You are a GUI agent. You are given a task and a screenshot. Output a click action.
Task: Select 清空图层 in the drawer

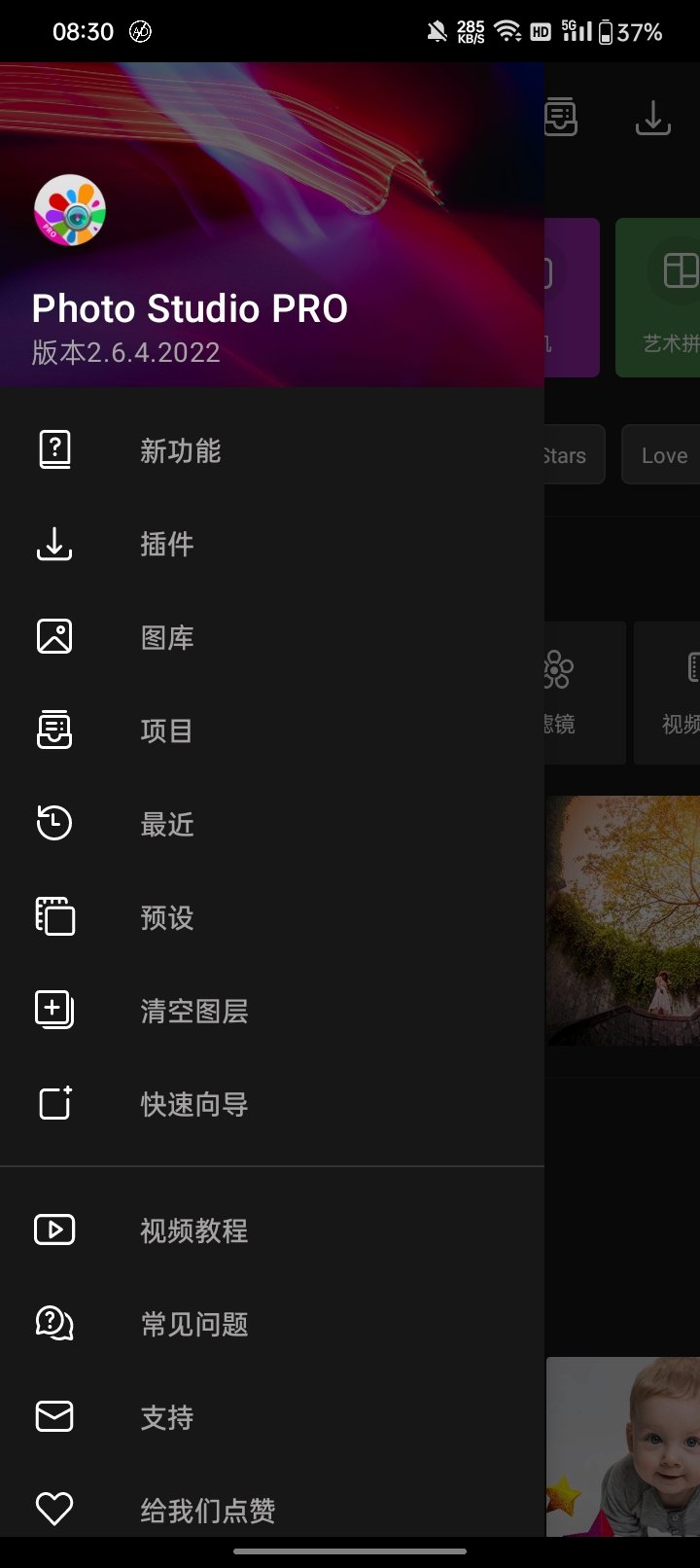coord(194,1011)
